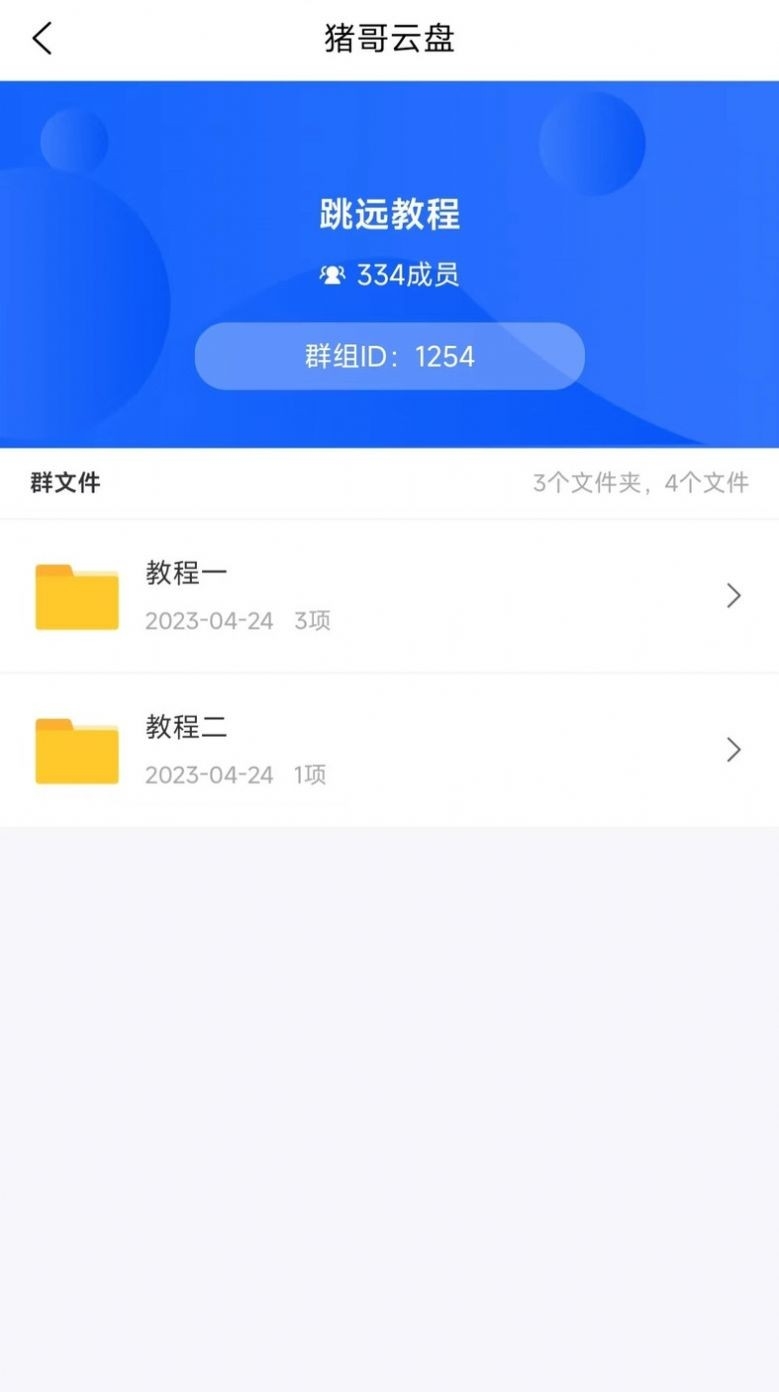779x1392 pixels.
Task: Open the 猪哥云盘 title bar
Action: [x=389, y=37]
